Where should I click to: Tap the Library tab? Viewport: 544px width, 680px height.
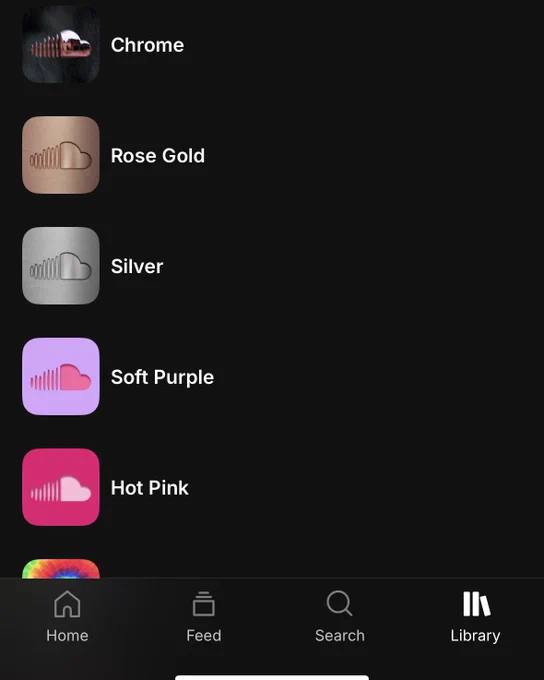(x=475, y=616)
